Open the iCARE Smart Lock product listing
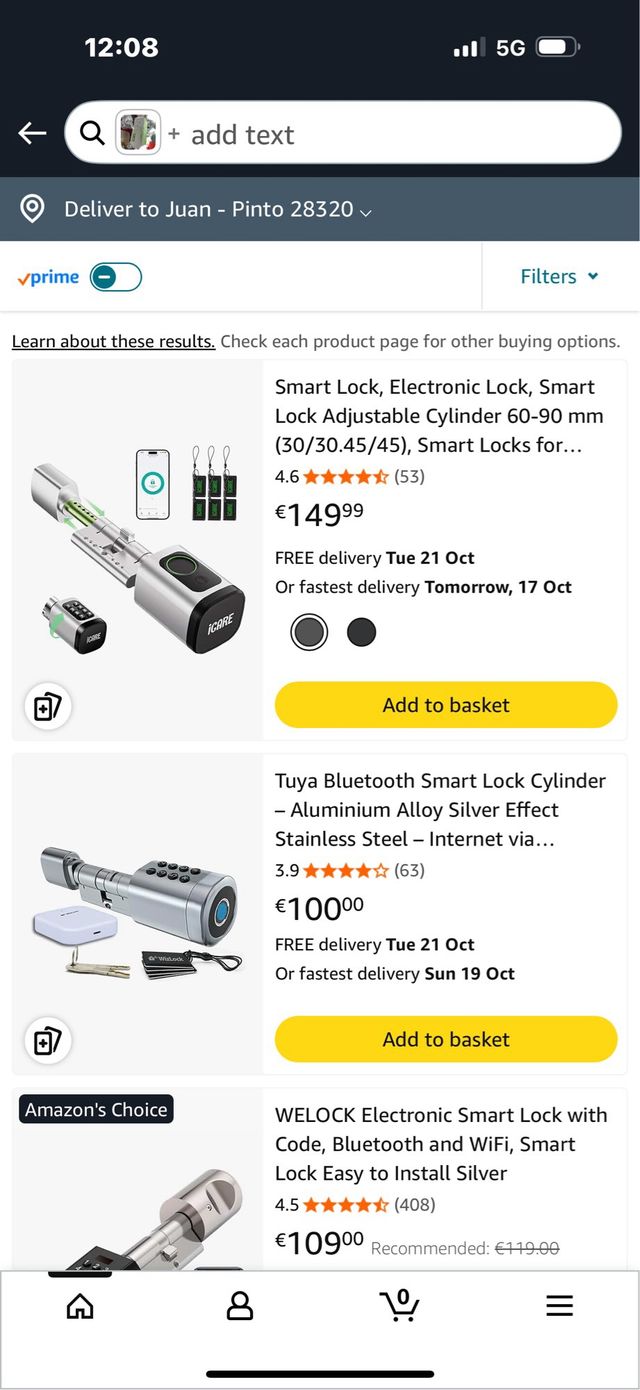Viewport: 640px width, 1390px height. click(440, 416)
